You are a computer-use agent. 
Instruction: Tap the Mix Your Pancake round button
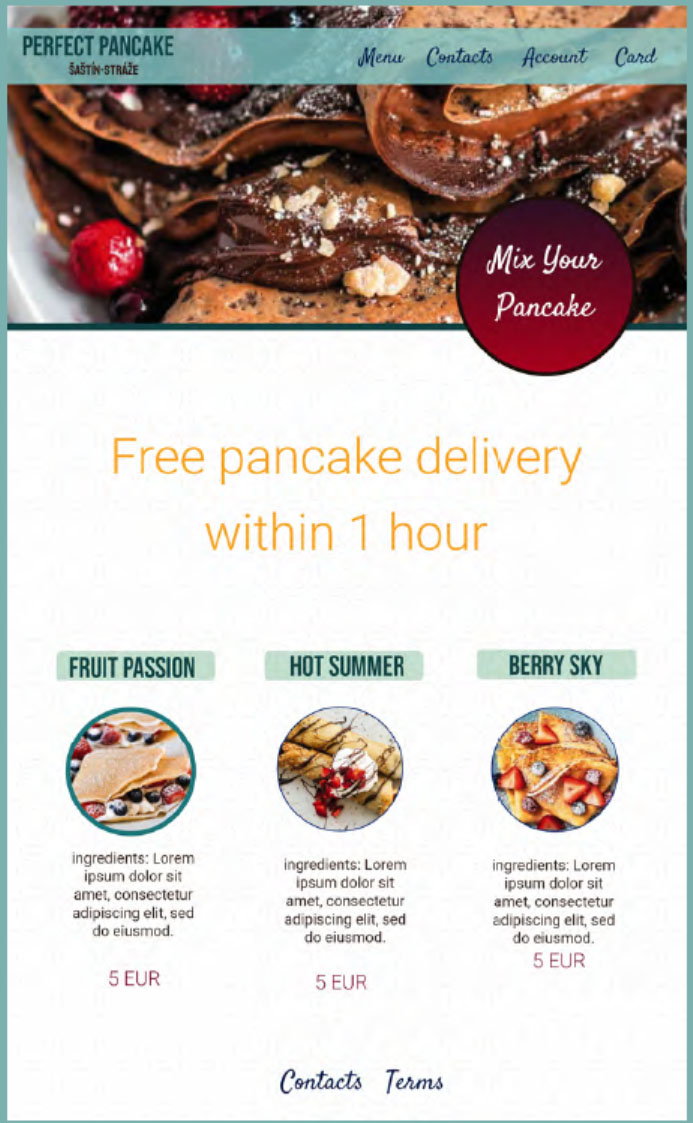545,286
